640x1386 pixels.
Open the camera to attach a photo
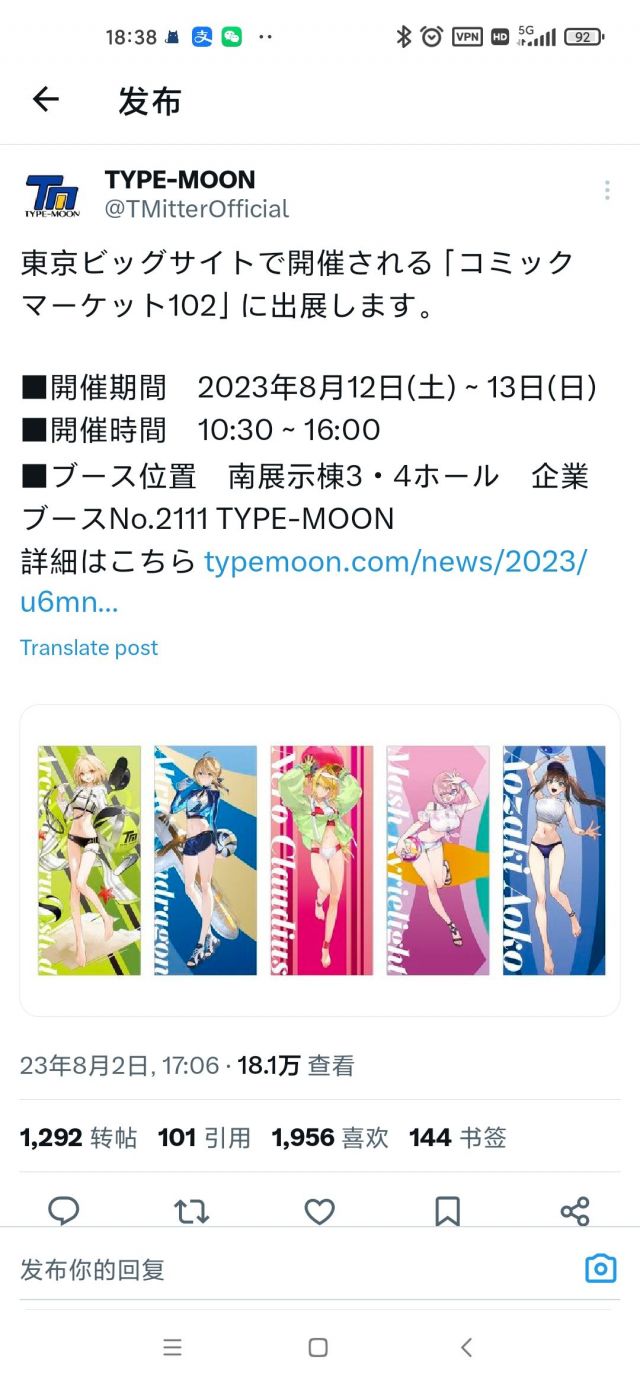pos(600,1270)
